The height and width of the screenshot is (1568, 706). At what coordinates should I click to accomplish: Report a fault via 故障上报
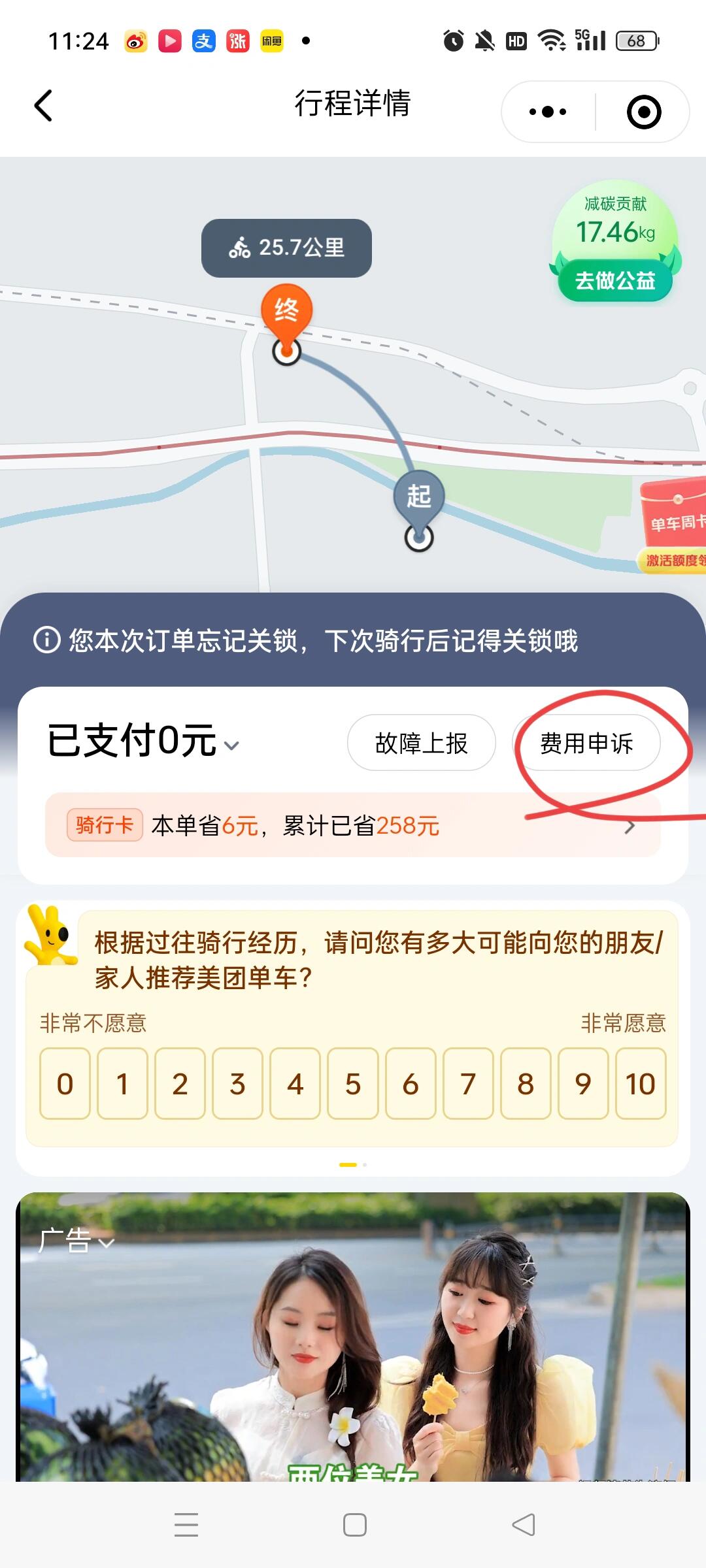(421, 743)
